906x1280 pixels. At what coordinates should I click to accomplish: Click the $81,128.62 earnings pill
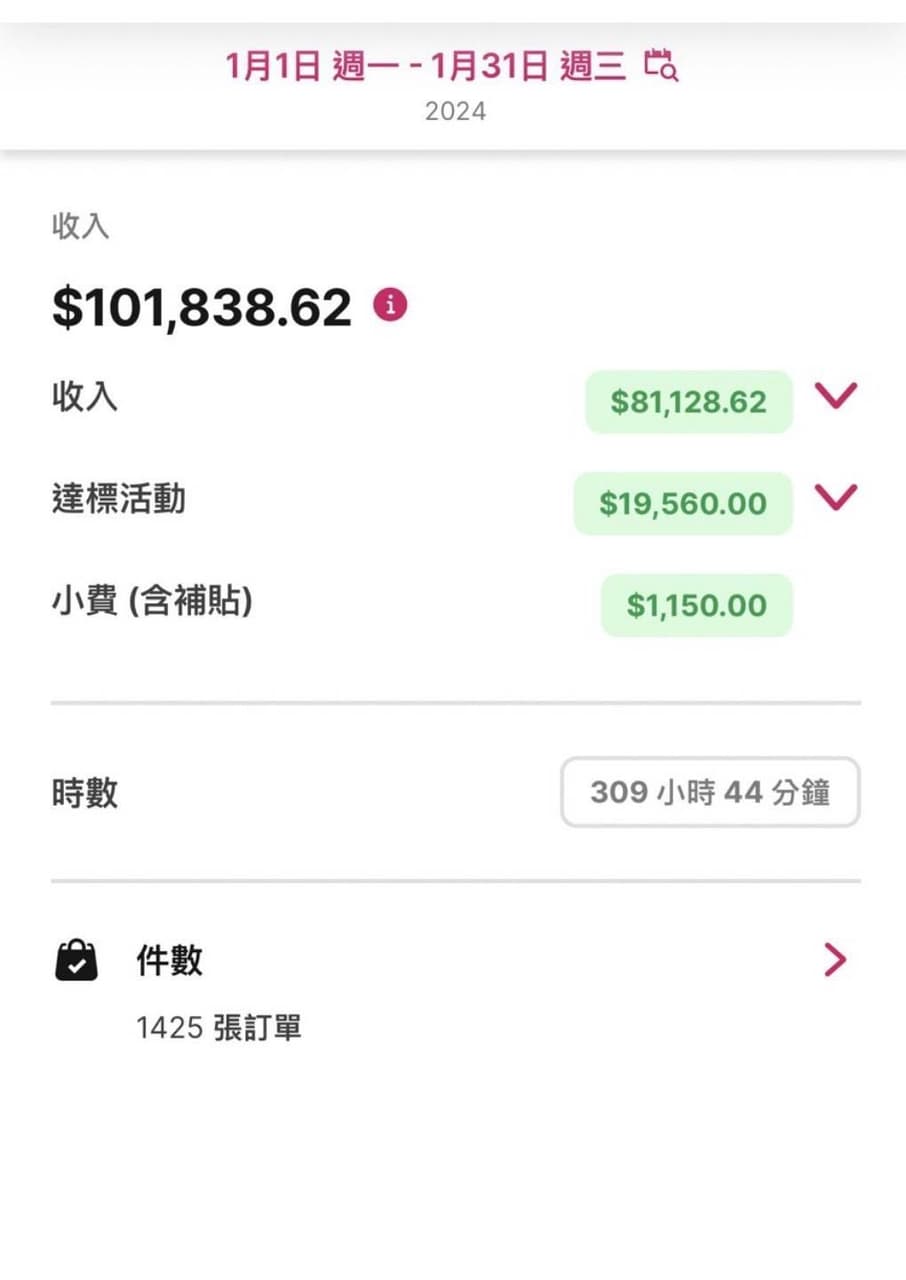coord(688,402)
